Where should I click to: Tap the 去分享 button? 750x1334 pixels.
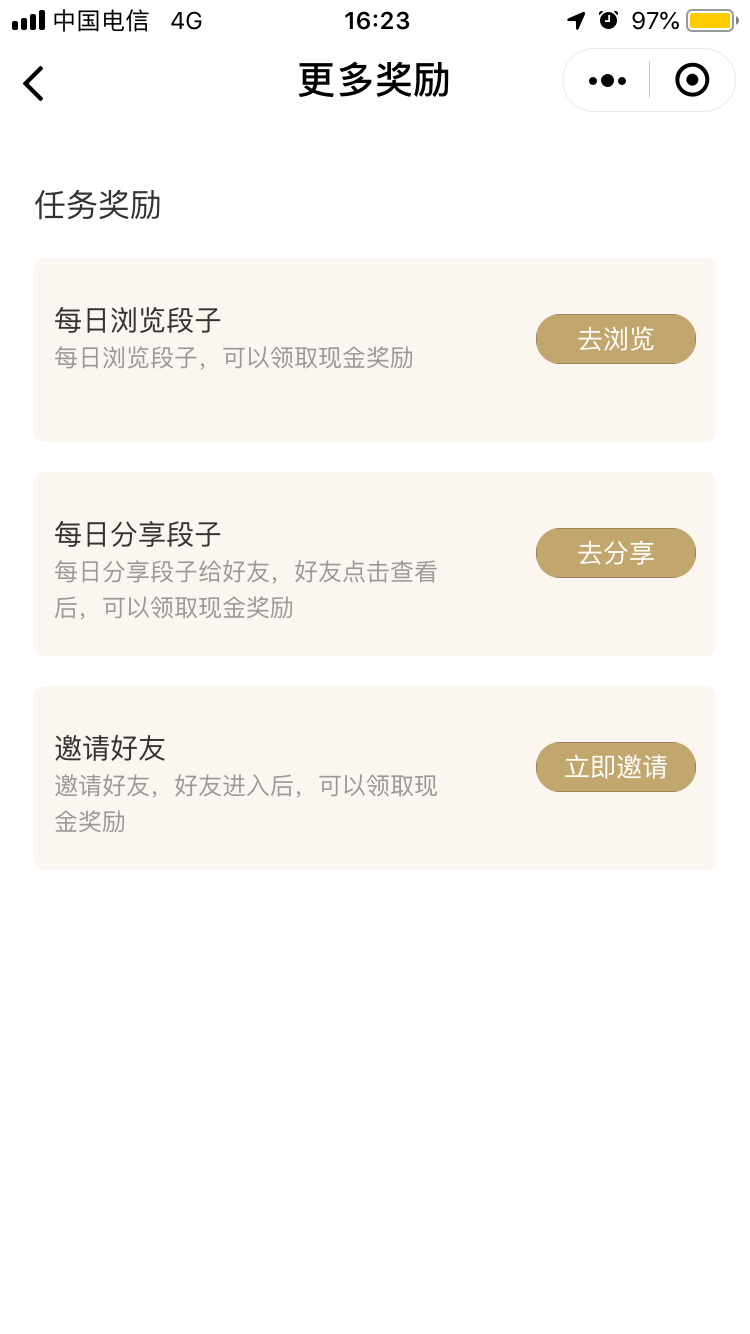point(616,553)
